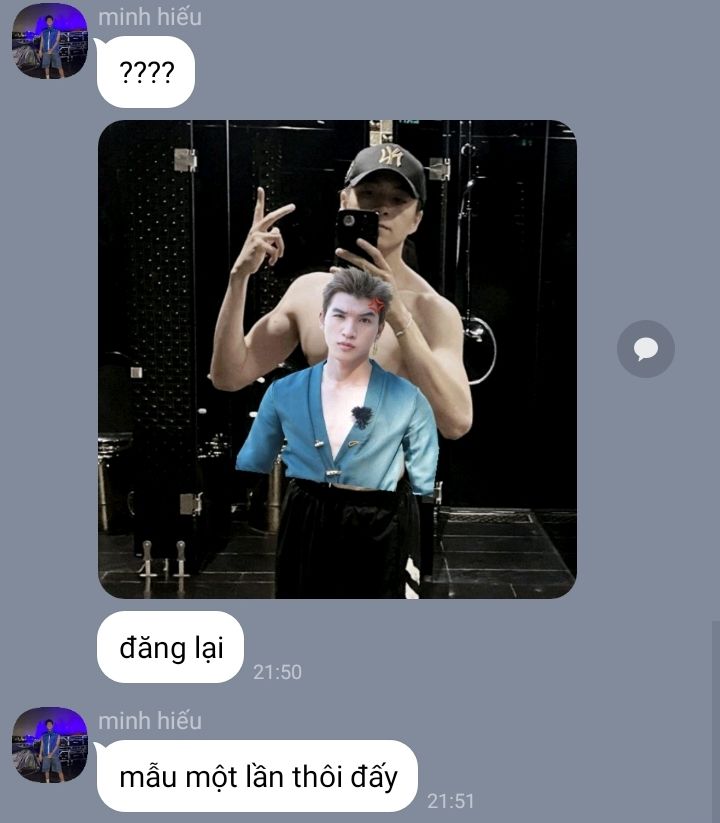Open minh hiếu's avatar beside 'mẫu một lần thôi đấy'
The image size is (720, 823).
[x=49, y=745]
